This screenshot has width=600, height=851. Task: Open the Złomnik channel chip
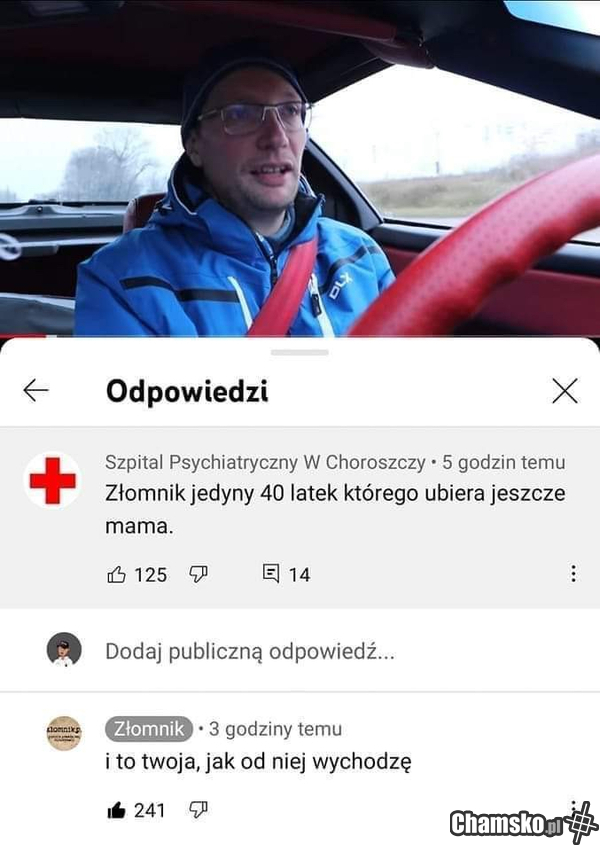149,729
